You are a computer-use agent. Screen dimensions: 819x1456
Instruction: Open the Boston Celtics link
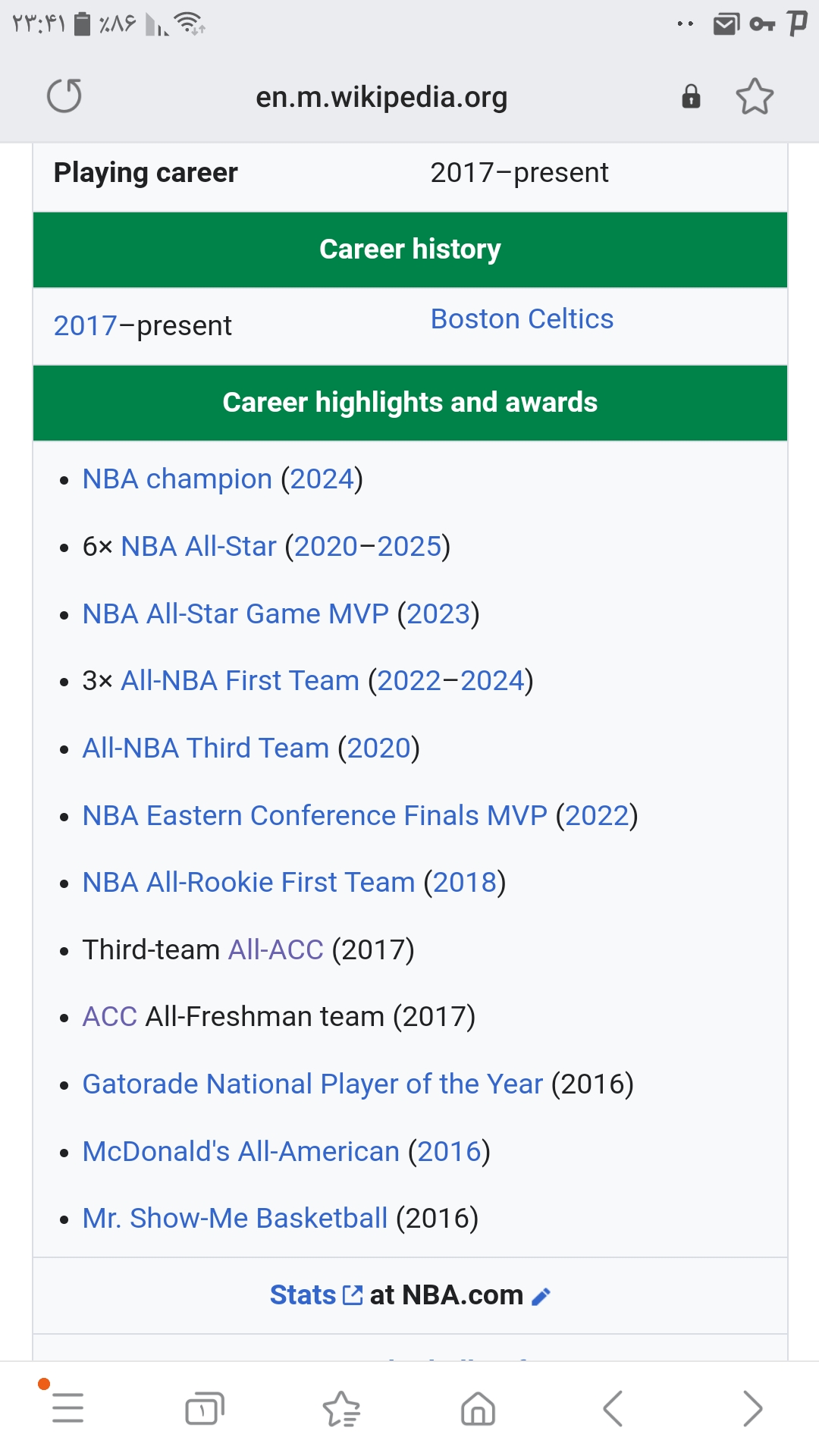click(522, 319)
